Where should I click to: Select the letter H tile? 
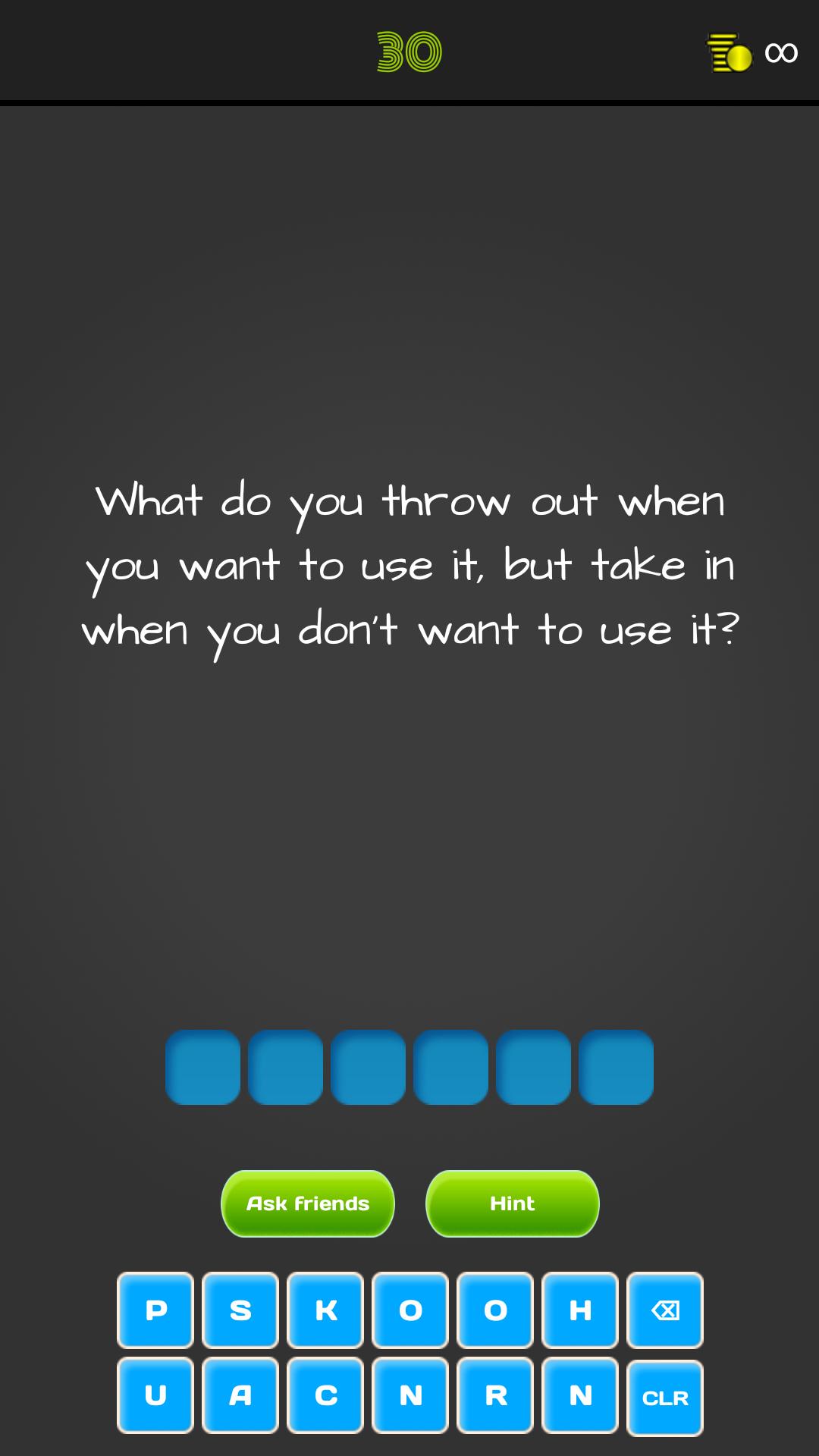point(580,1310)
